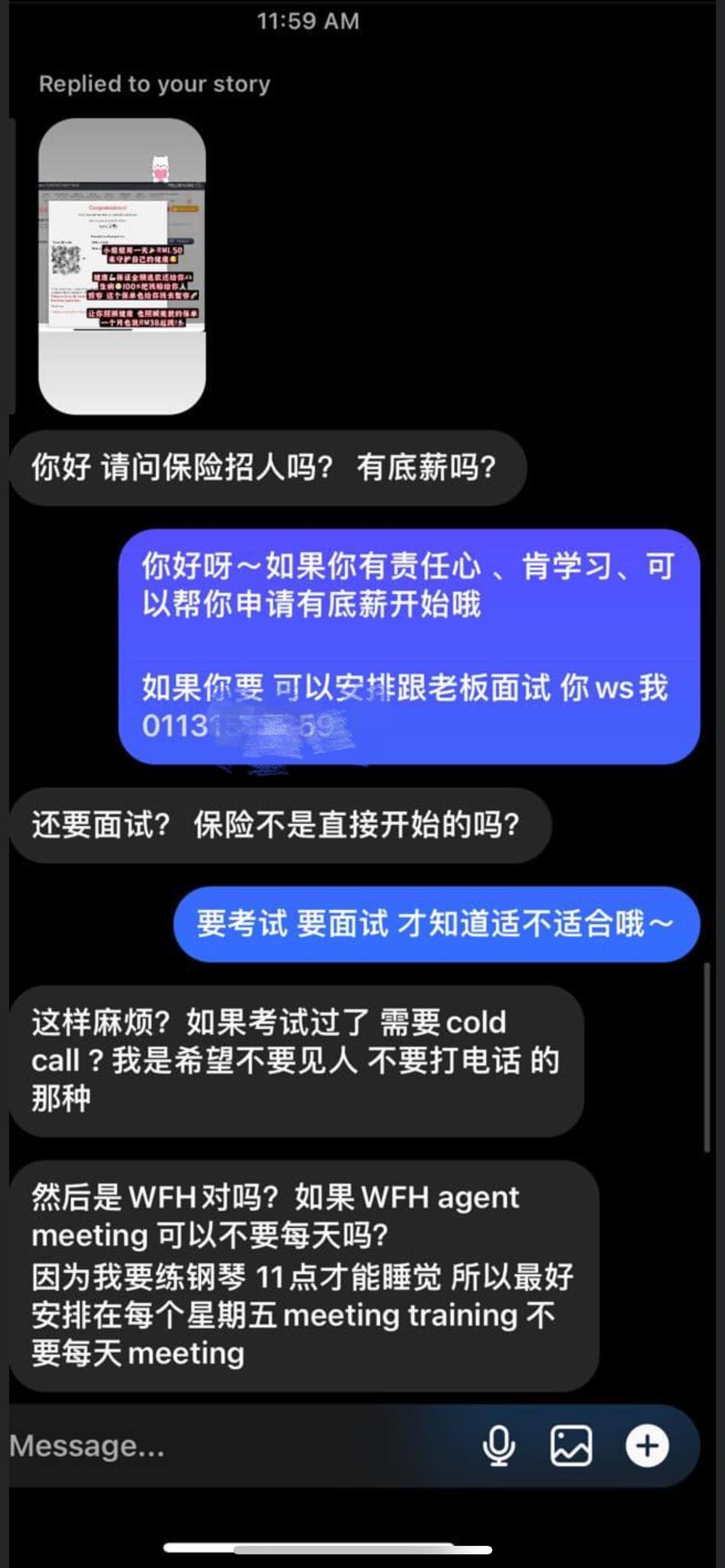Tap the Message input field

pos(230,1445)
